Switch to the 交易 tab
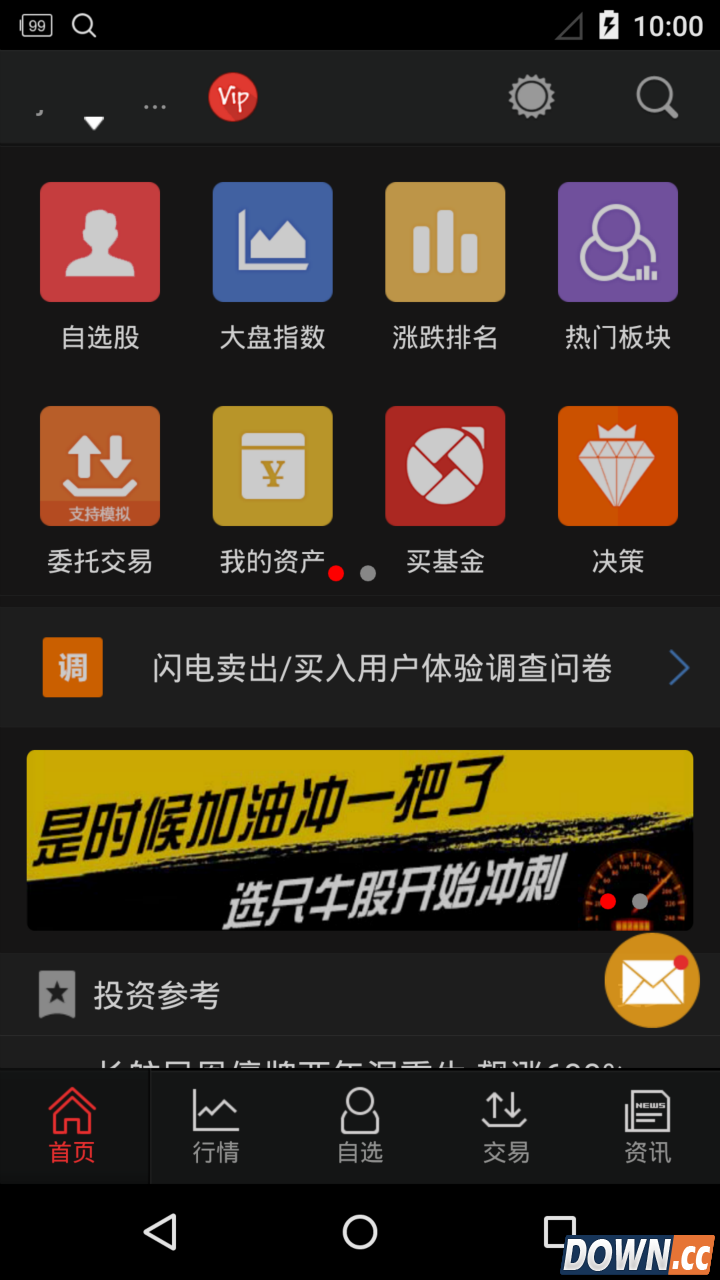Viewport: 720px width, 1280px height. pyautogui.click(x=505, y=1127)
